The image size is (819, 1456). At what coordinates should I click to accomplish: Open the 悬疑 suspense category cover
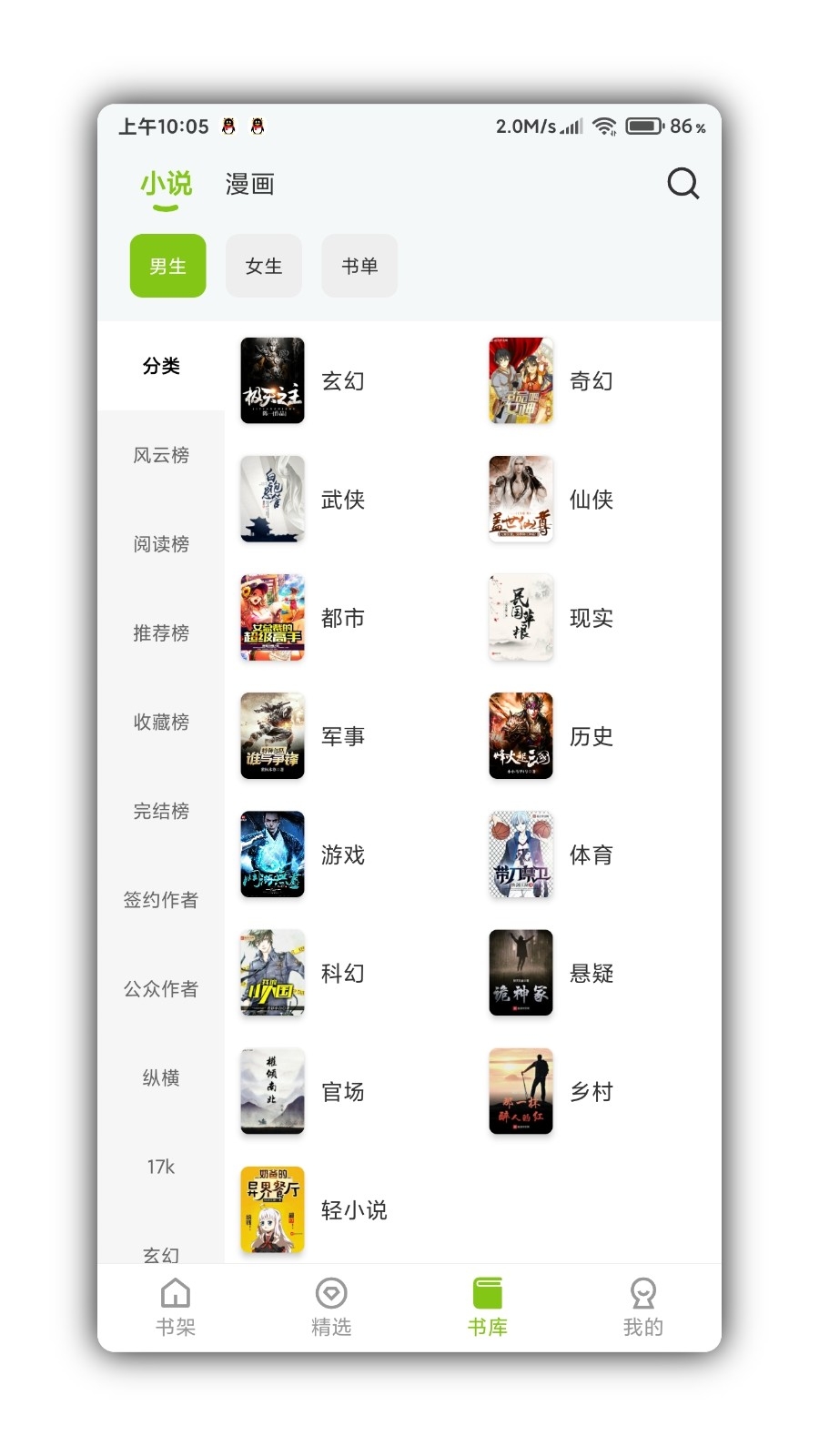[520, 974]
